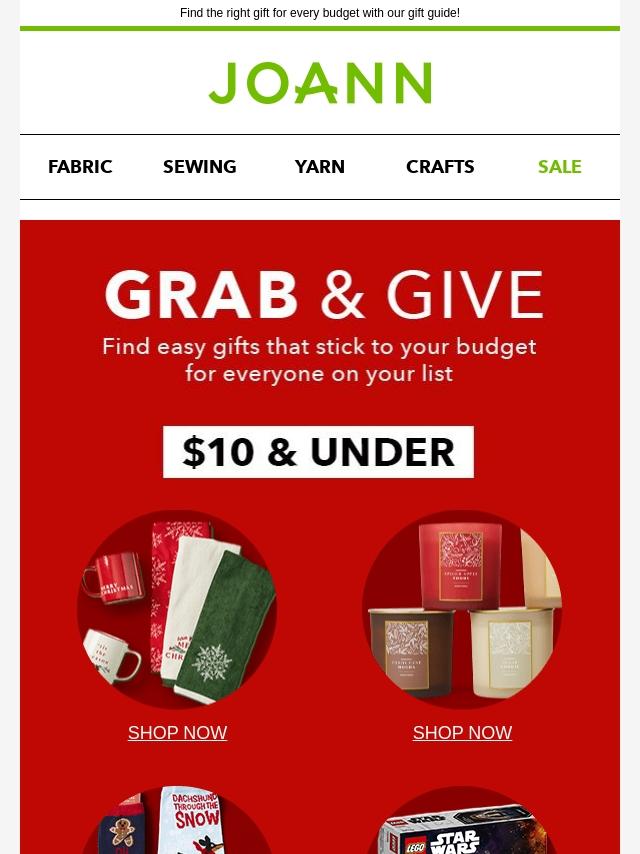Go to the SEWING section

200,167
